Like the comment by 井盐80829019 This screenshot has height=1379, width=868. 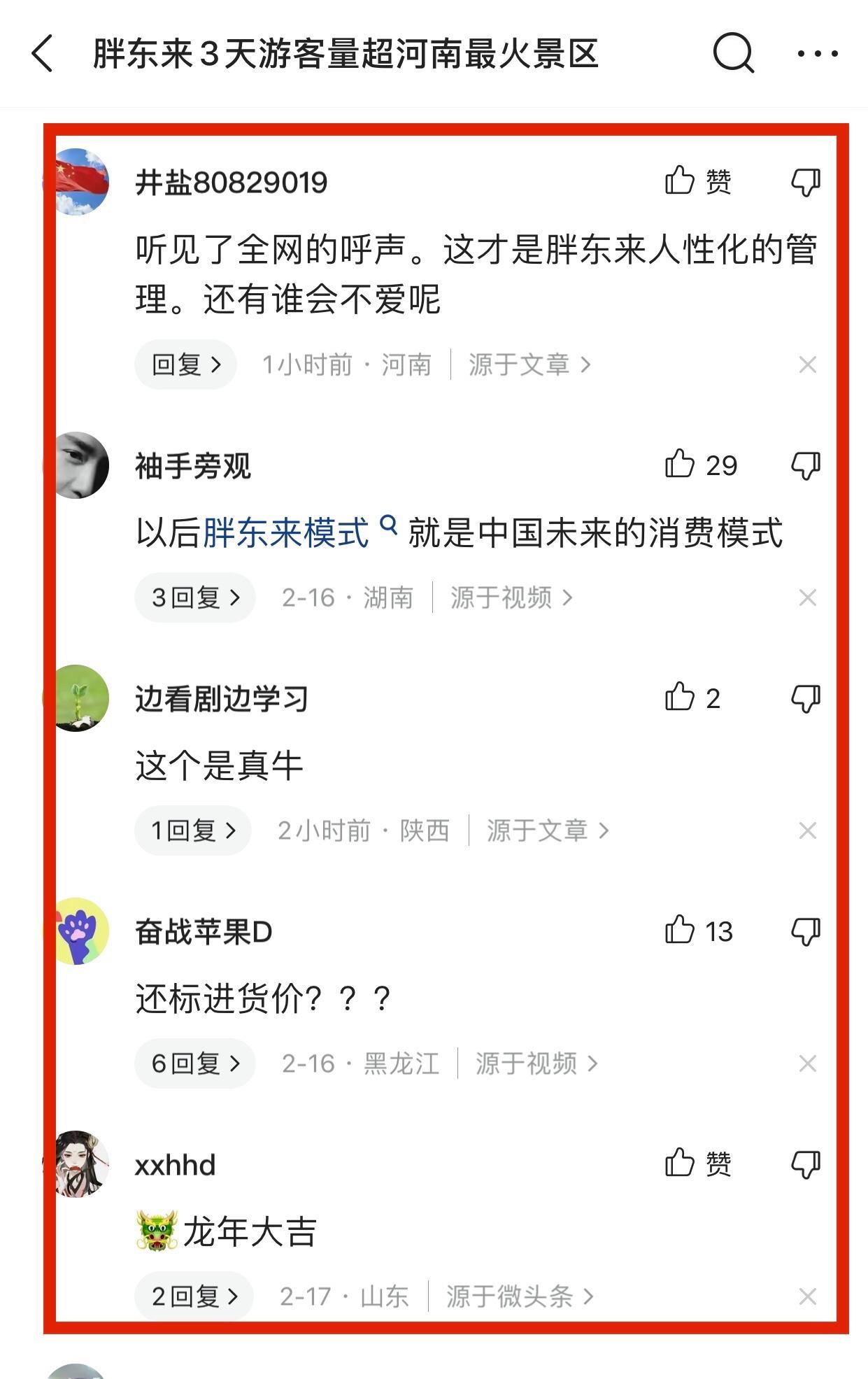point(679,181)
